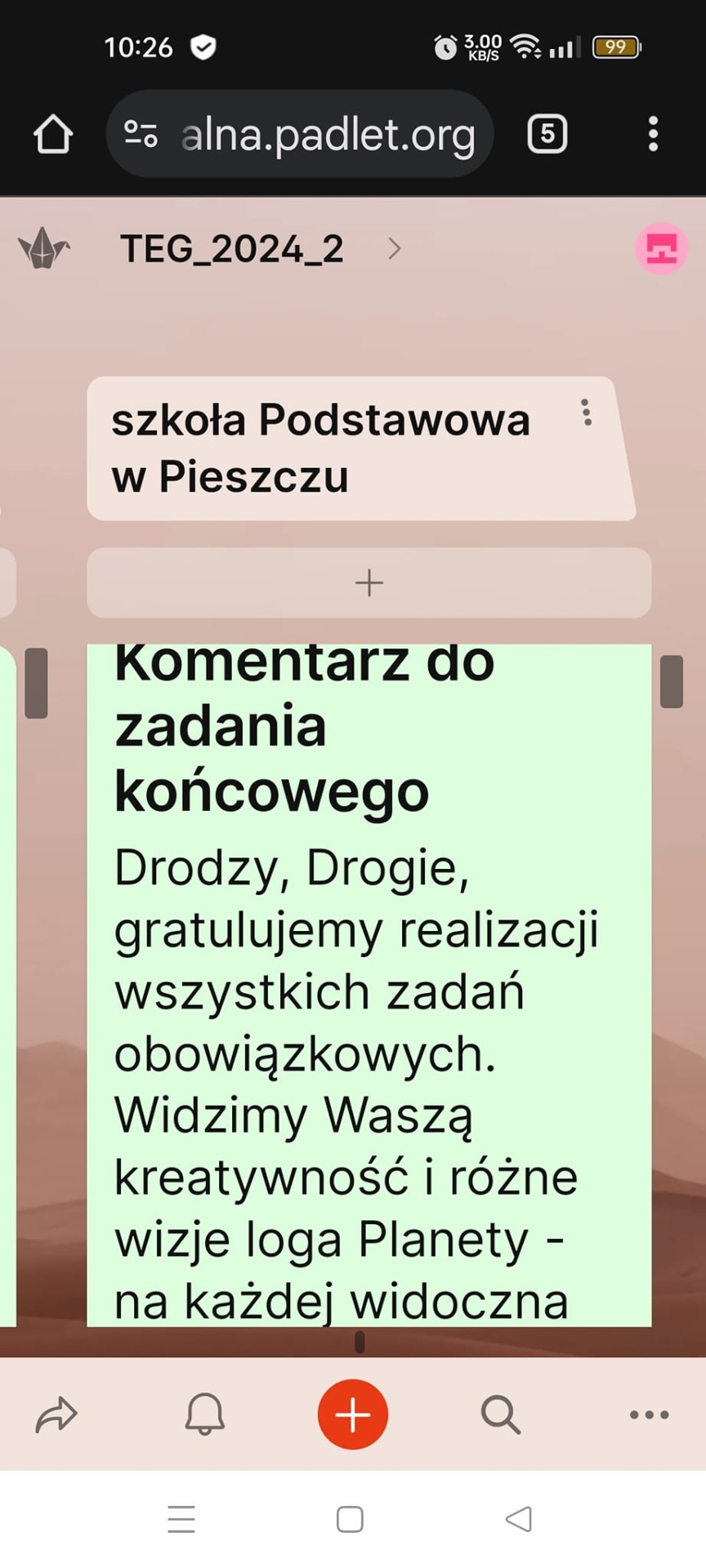Open the notifications bell
This screenshot has width=706, height=1568.
(204, 1414)
